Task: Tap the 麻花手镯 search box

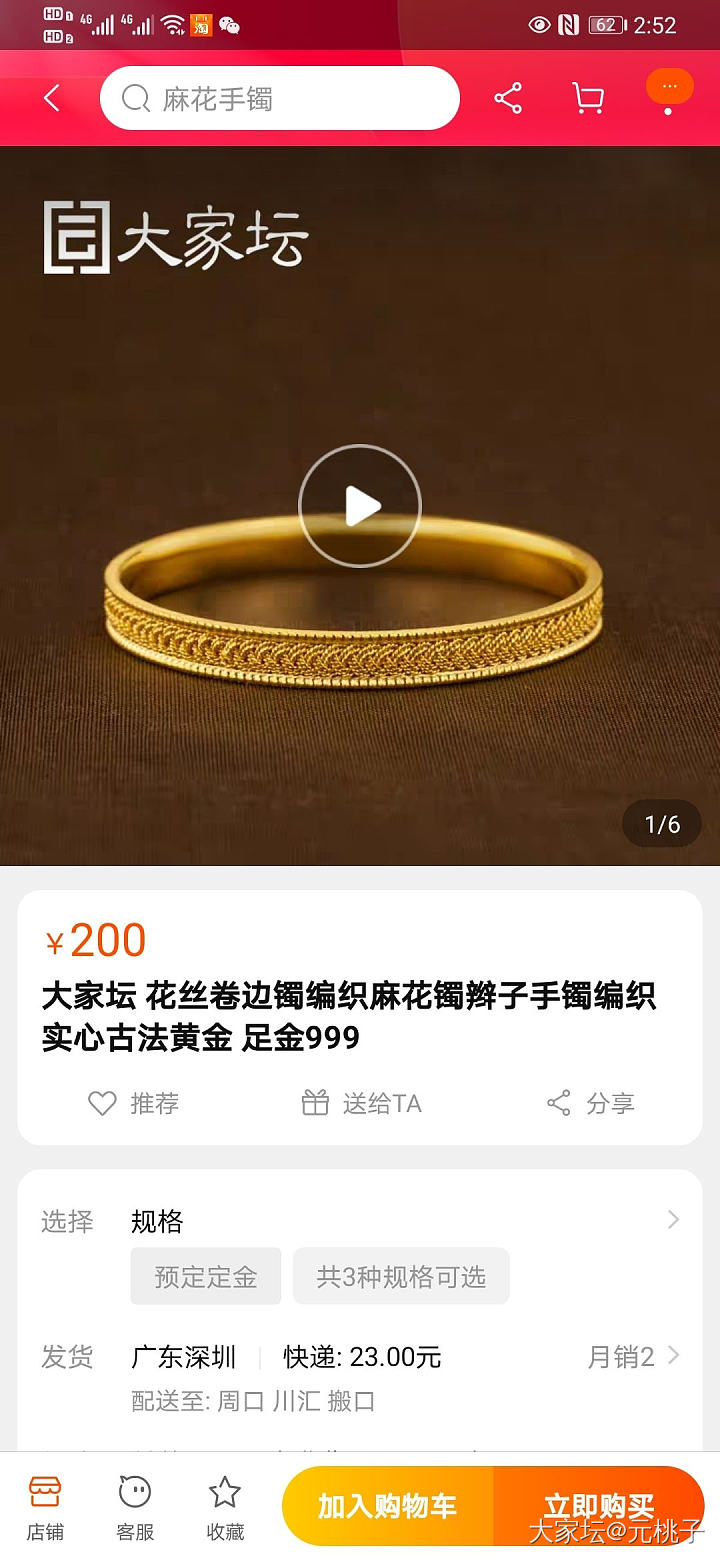Action: pos(280,98)
